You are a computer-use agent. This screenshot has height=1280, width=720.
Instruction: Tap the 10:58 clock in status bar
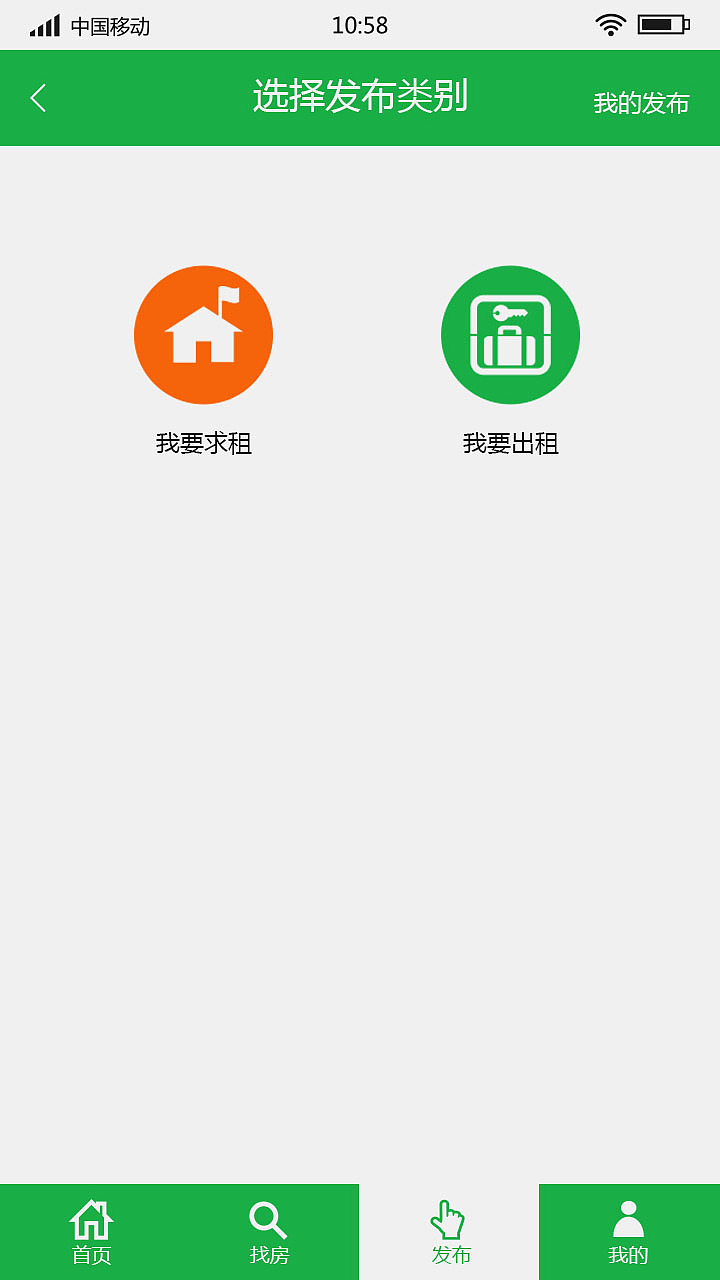click(360, 25)
